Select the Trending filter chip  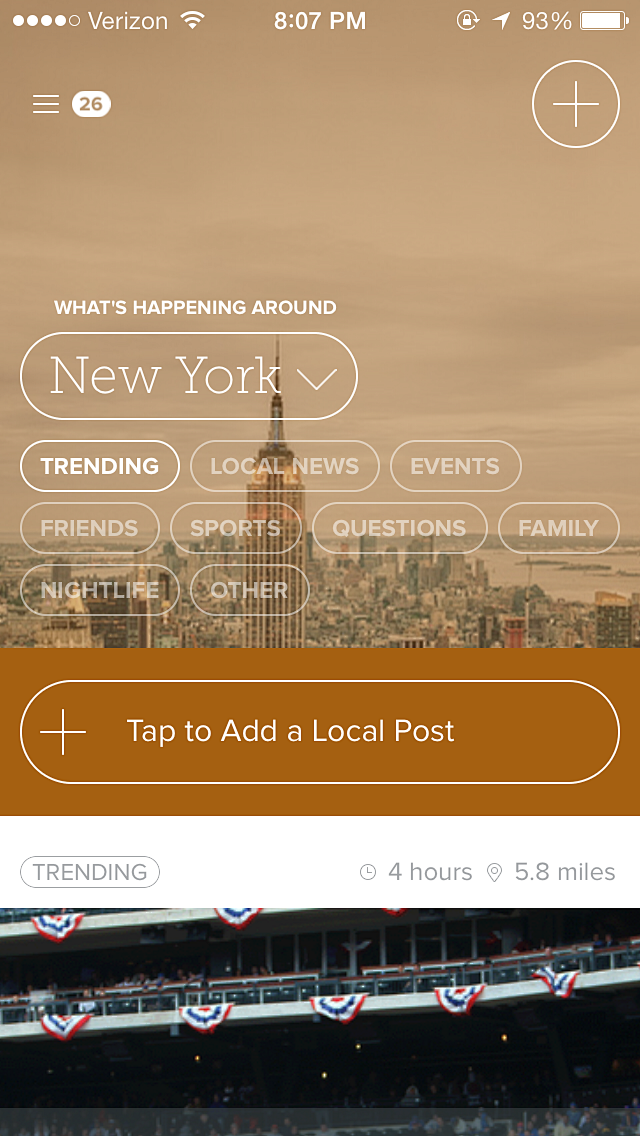point(100,466)
